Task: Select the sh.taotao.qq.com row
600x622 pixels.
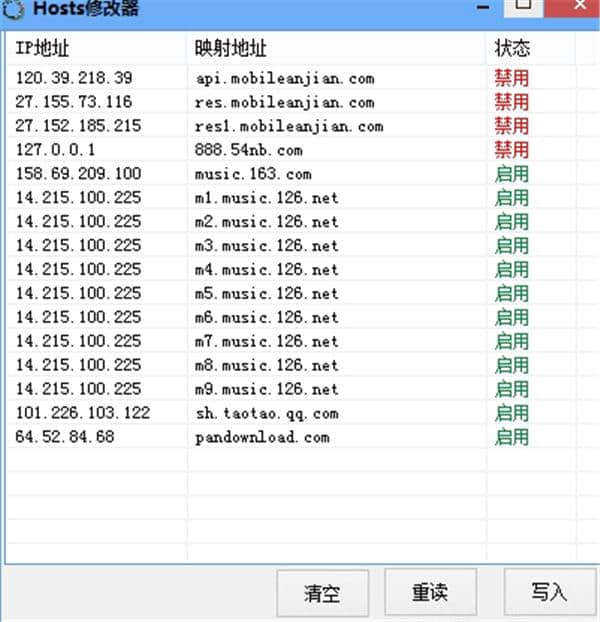Action: (x=266, y=413)
